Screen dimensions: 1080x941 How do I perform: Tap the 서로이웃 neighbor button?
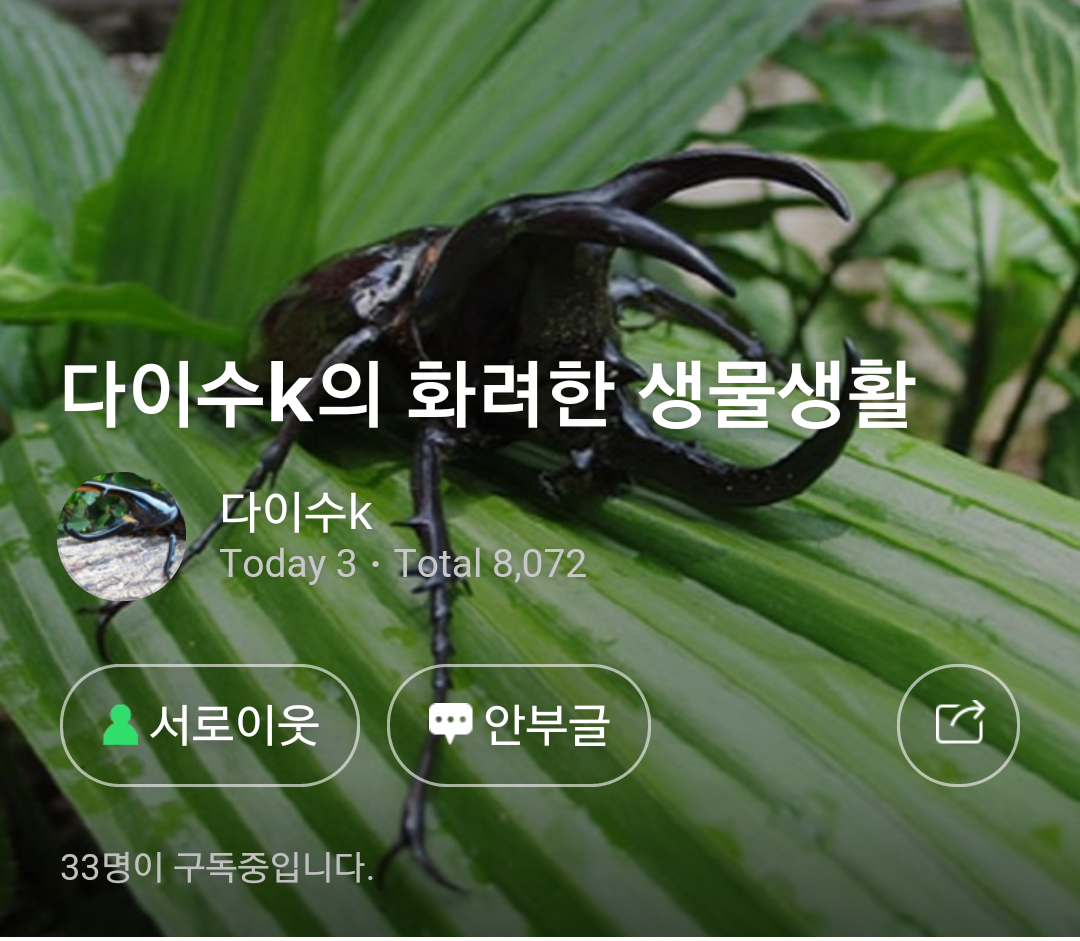pos(210,725)
